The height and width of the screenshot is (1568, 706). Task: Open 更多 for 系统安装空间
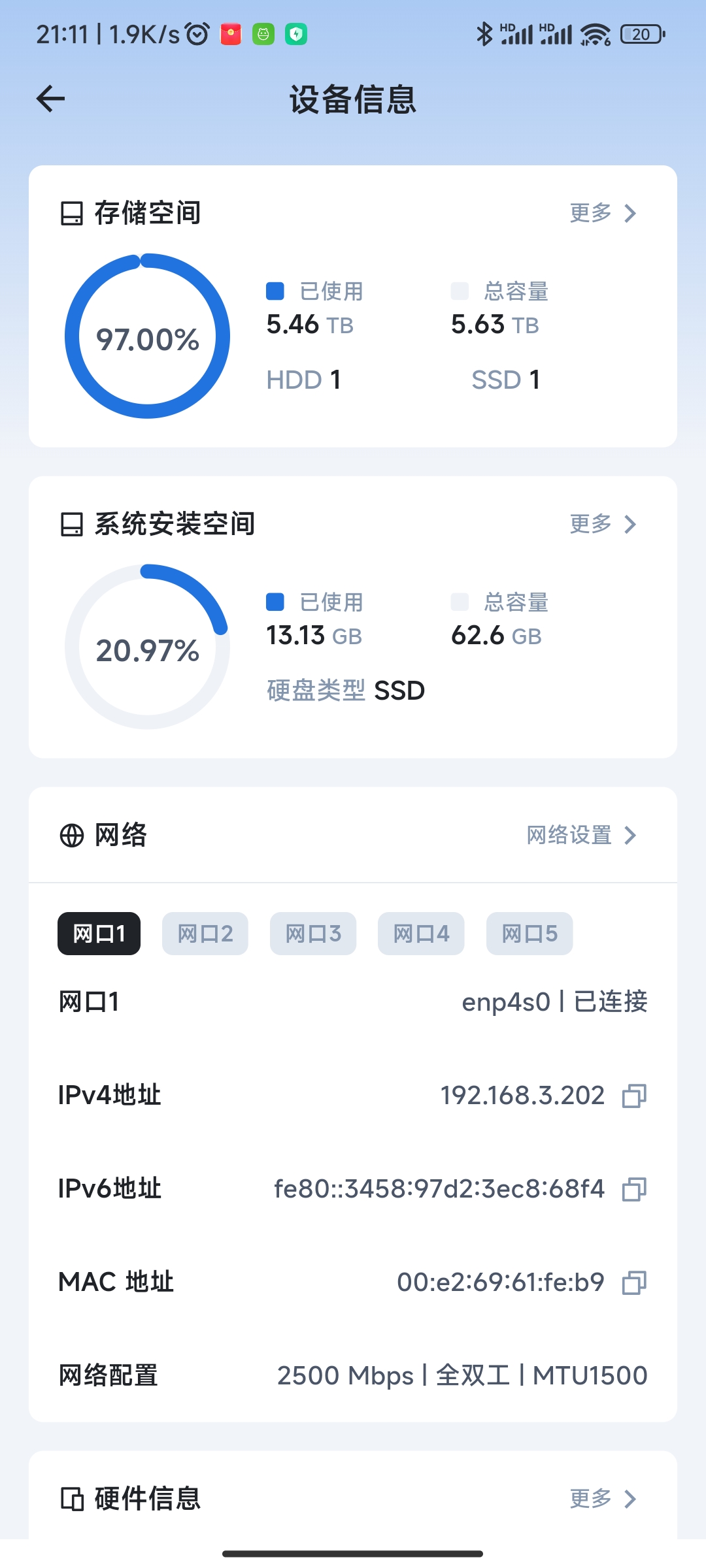pyautogui.click(x=602, y=524)
